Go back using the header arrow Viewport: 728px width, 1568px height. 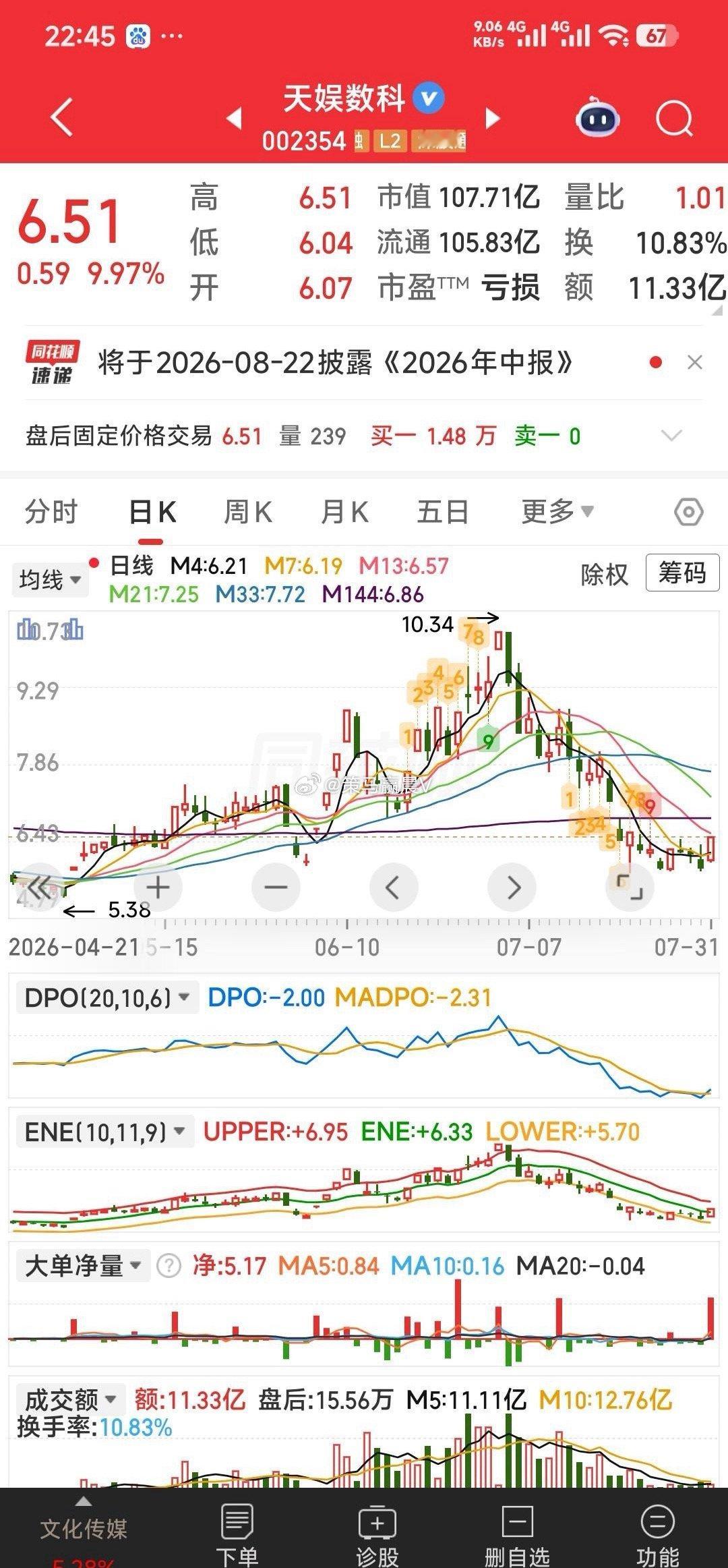point(61,117)
